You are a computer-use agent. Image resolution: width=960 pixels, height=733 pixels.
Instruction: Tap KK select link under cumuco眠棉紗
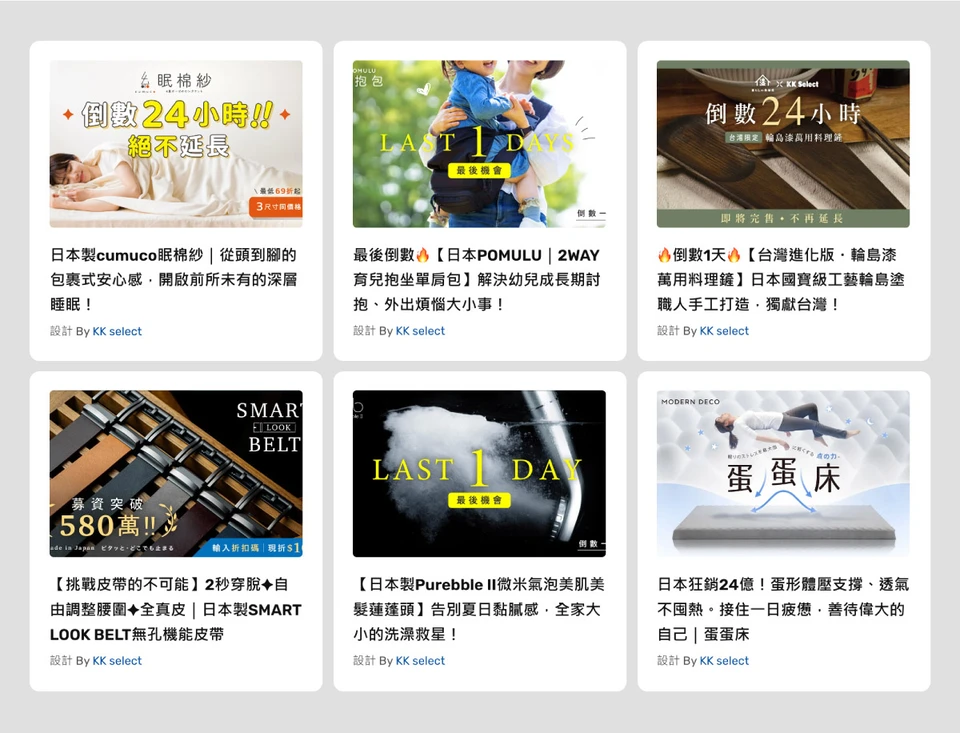(x=117, y=331)
